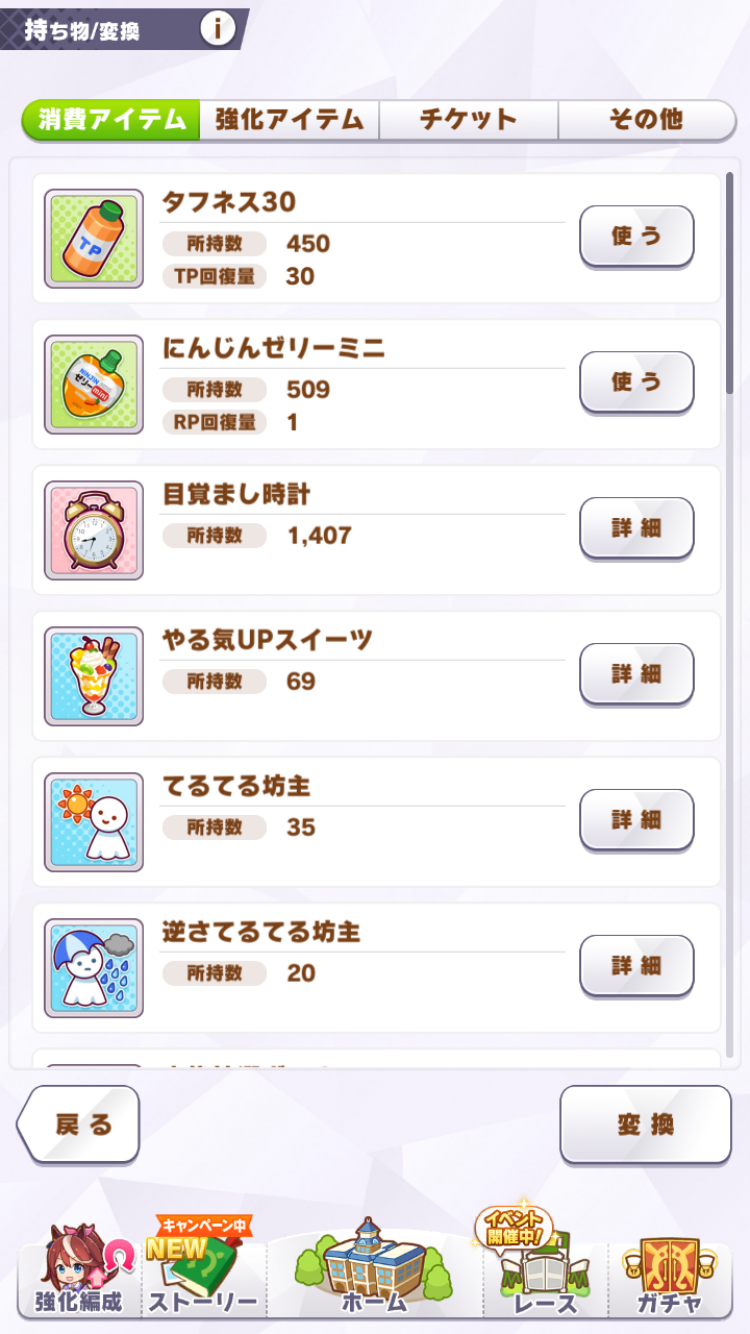This screenshot has width=750, height=1334.
Task: Switch to the その他 tab
Action: 646,120
